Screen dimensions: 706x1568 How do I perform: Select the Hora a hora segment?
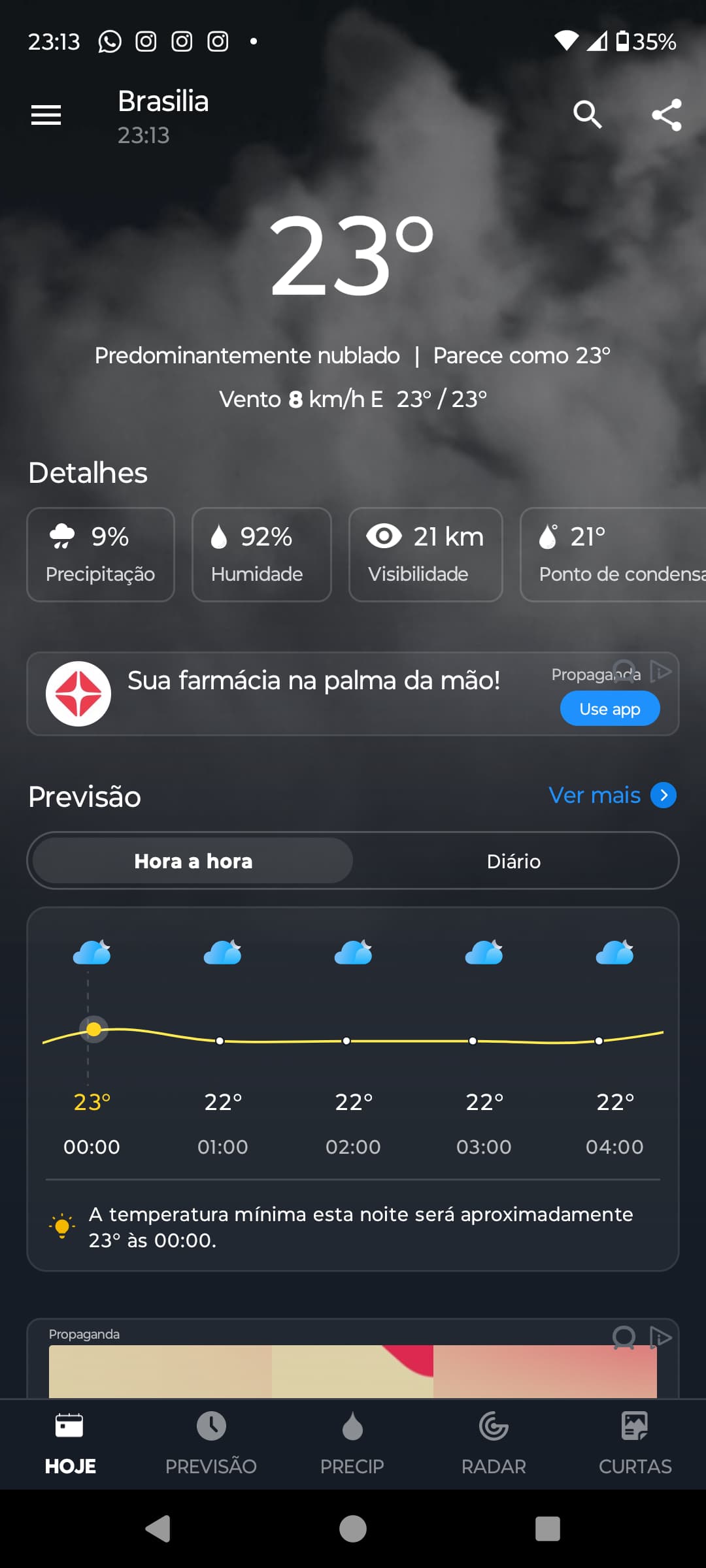point(193,861)
